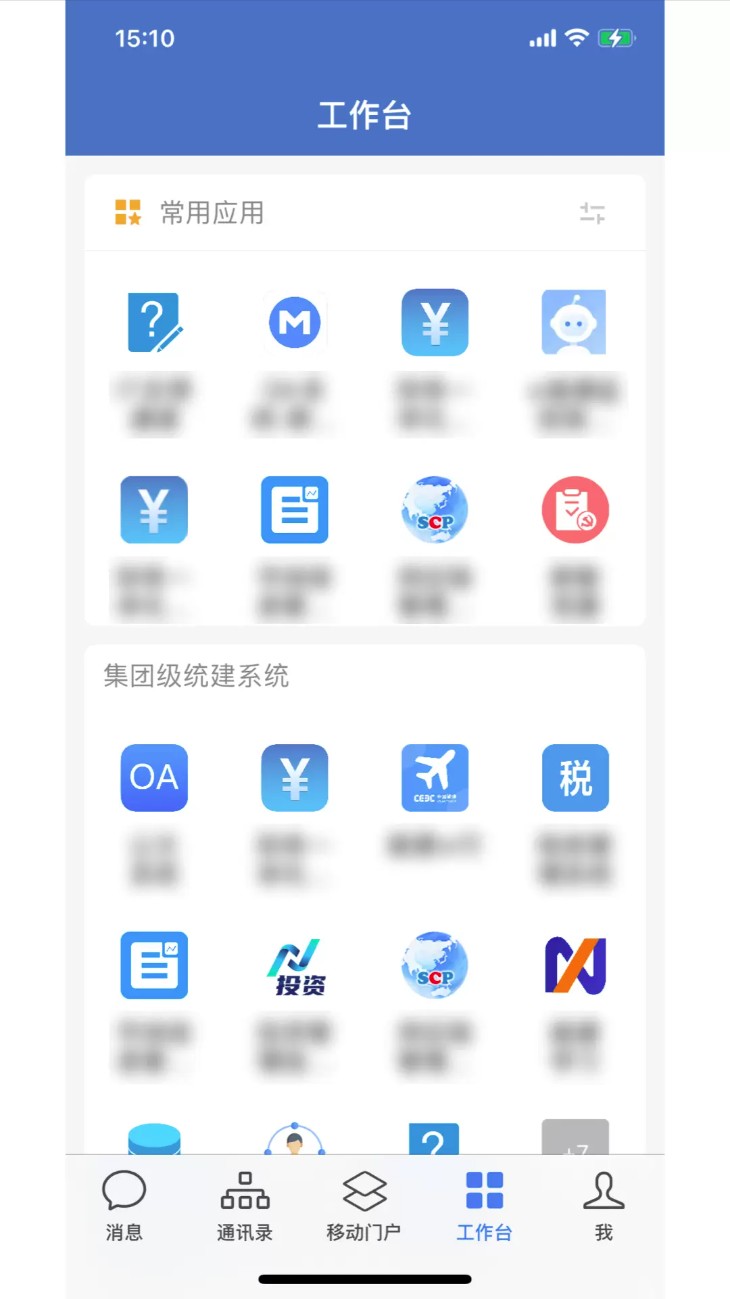Open the document with pencil icon app

(153, 322)
